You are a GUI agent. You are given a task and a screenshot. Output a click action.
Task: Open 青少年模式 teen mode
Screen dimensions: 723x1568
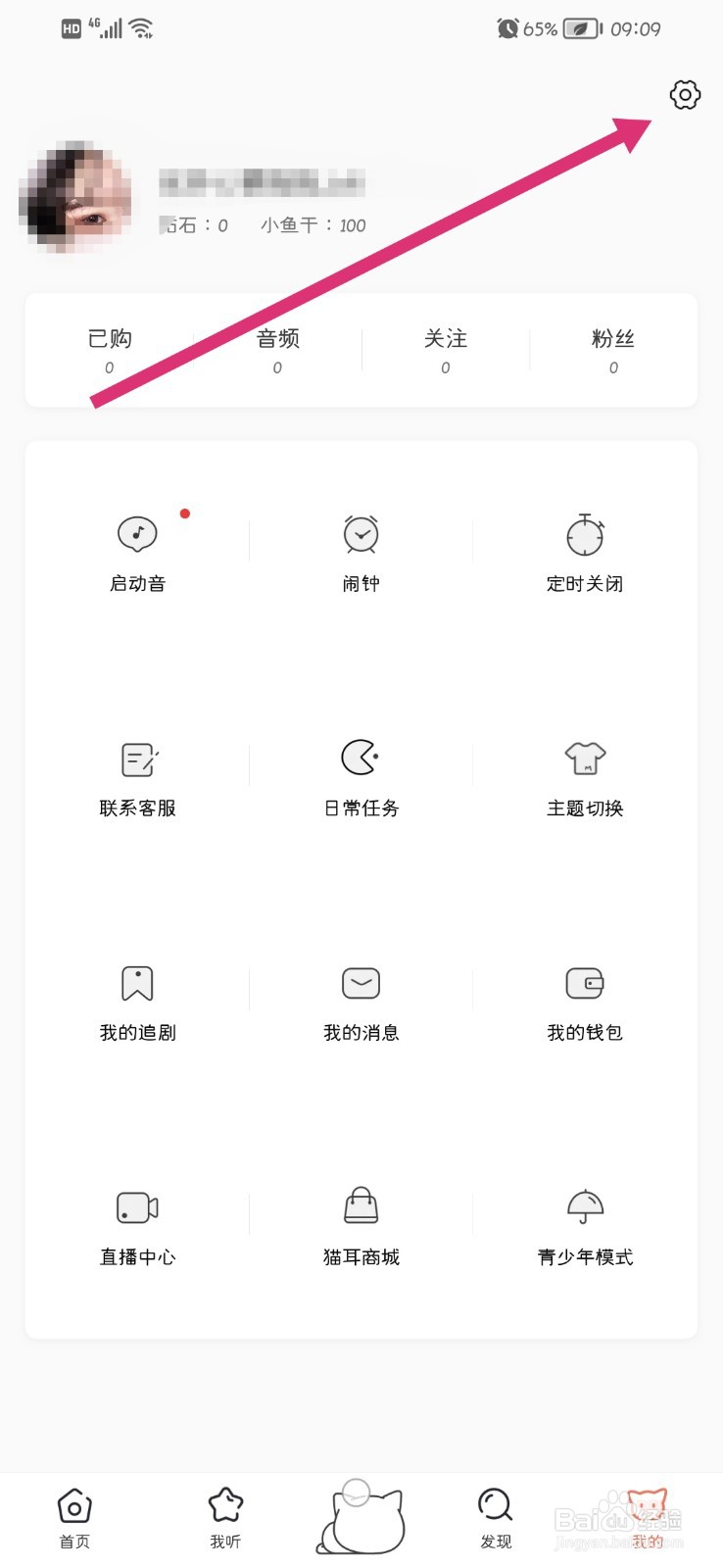point(585,1226)
